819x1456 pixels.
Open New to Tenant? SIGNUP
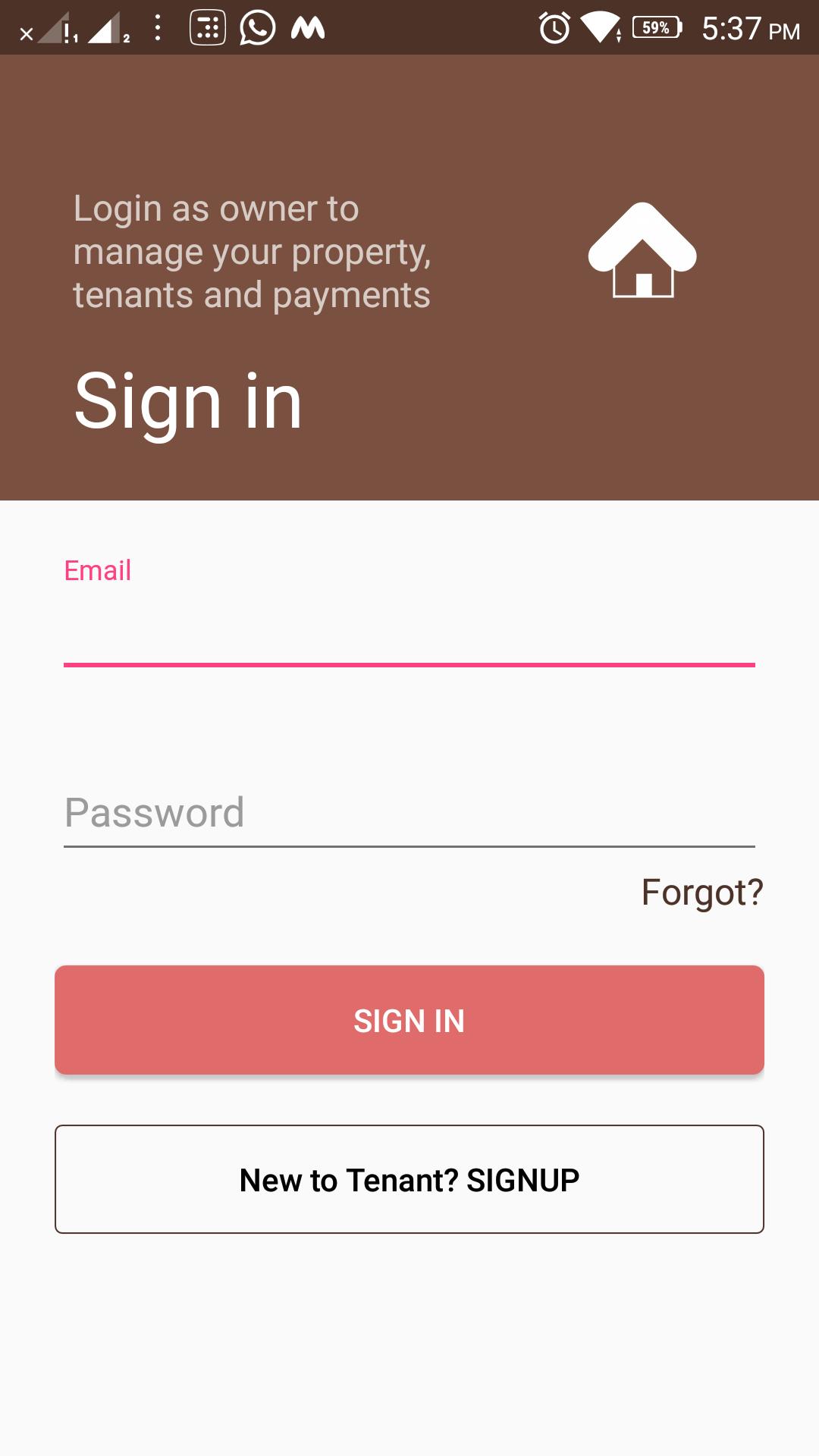point(409,1179)
